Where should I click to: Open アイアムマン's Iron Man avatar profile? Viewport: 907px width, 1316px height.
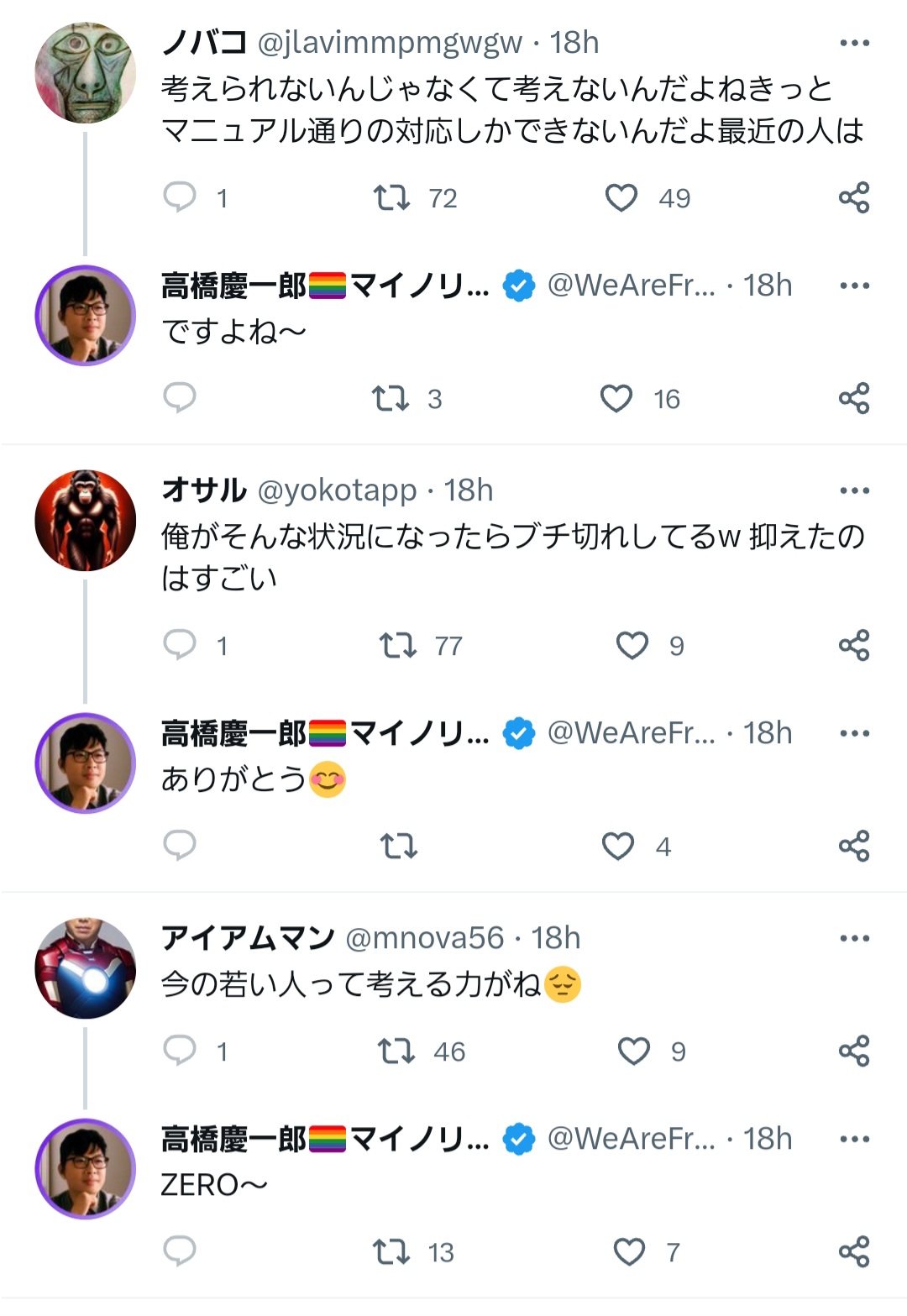[86, 968]
